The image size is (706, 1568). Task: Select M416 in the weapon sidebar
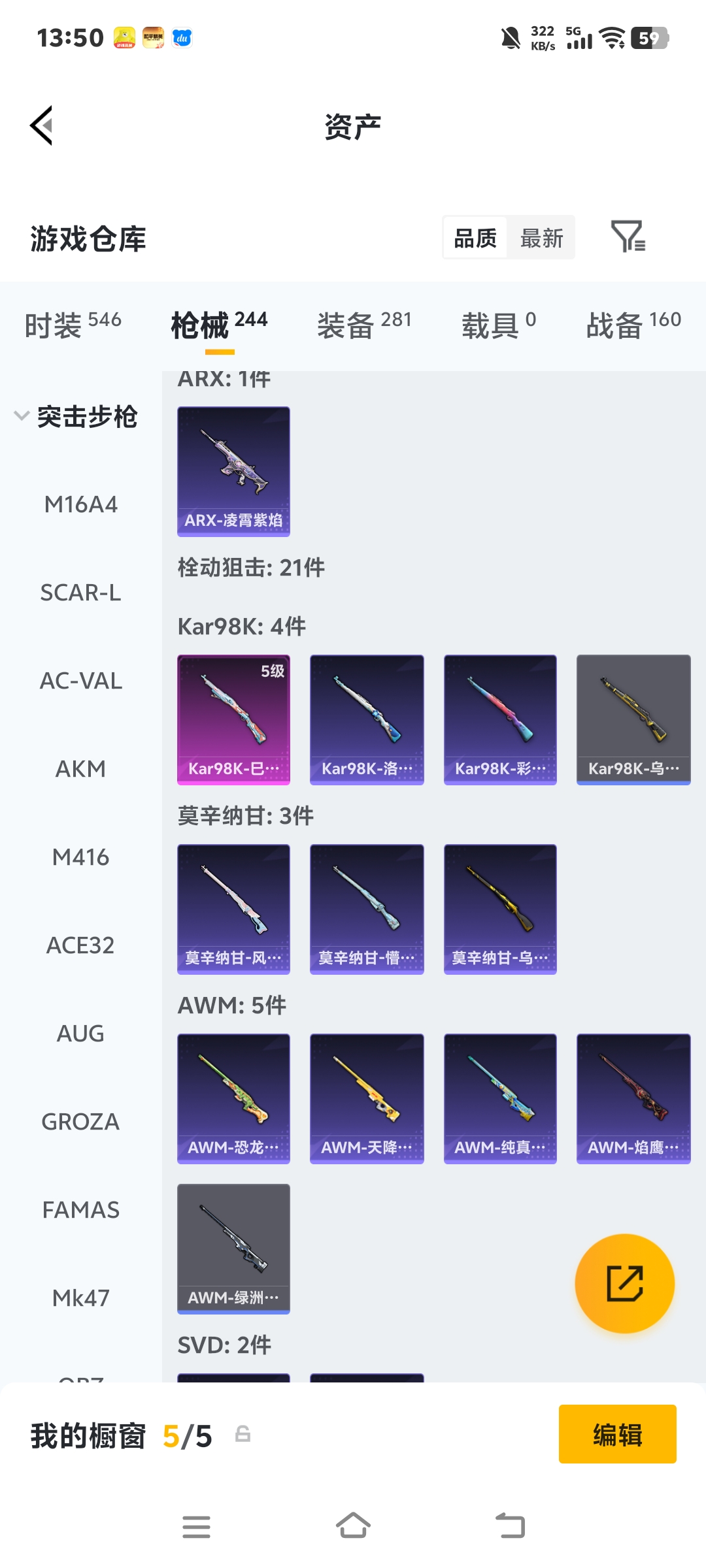(80, 857)
